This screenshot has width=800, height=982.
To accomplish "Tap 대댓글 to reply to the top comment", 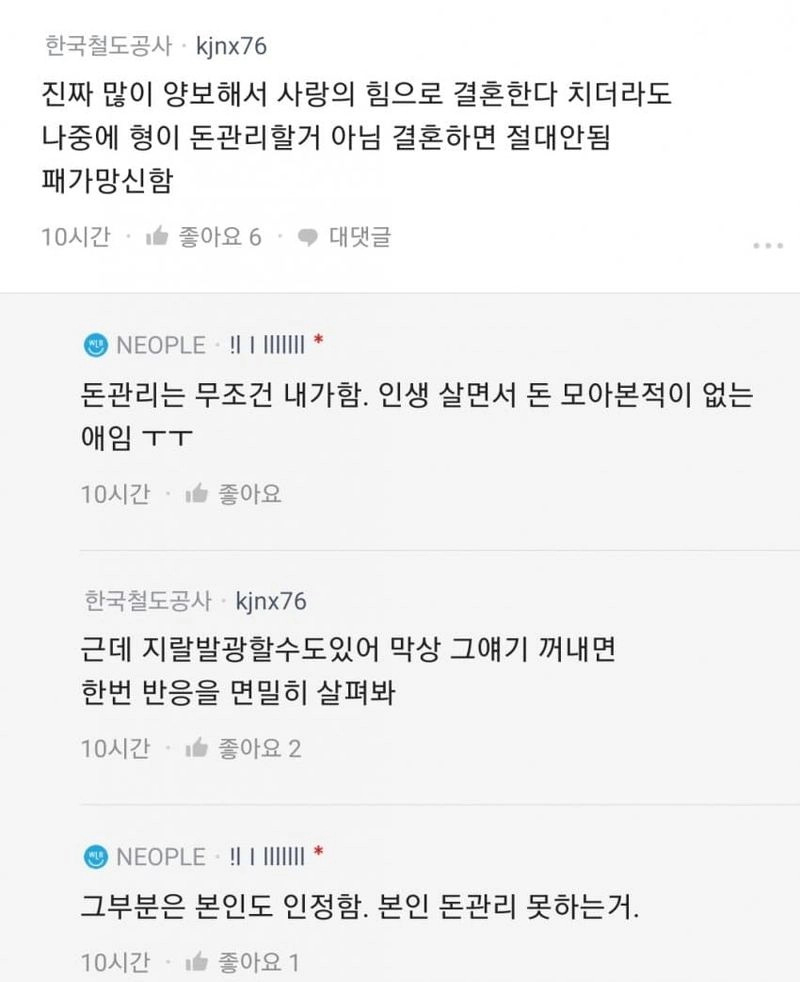I will (x=345, y=237).
